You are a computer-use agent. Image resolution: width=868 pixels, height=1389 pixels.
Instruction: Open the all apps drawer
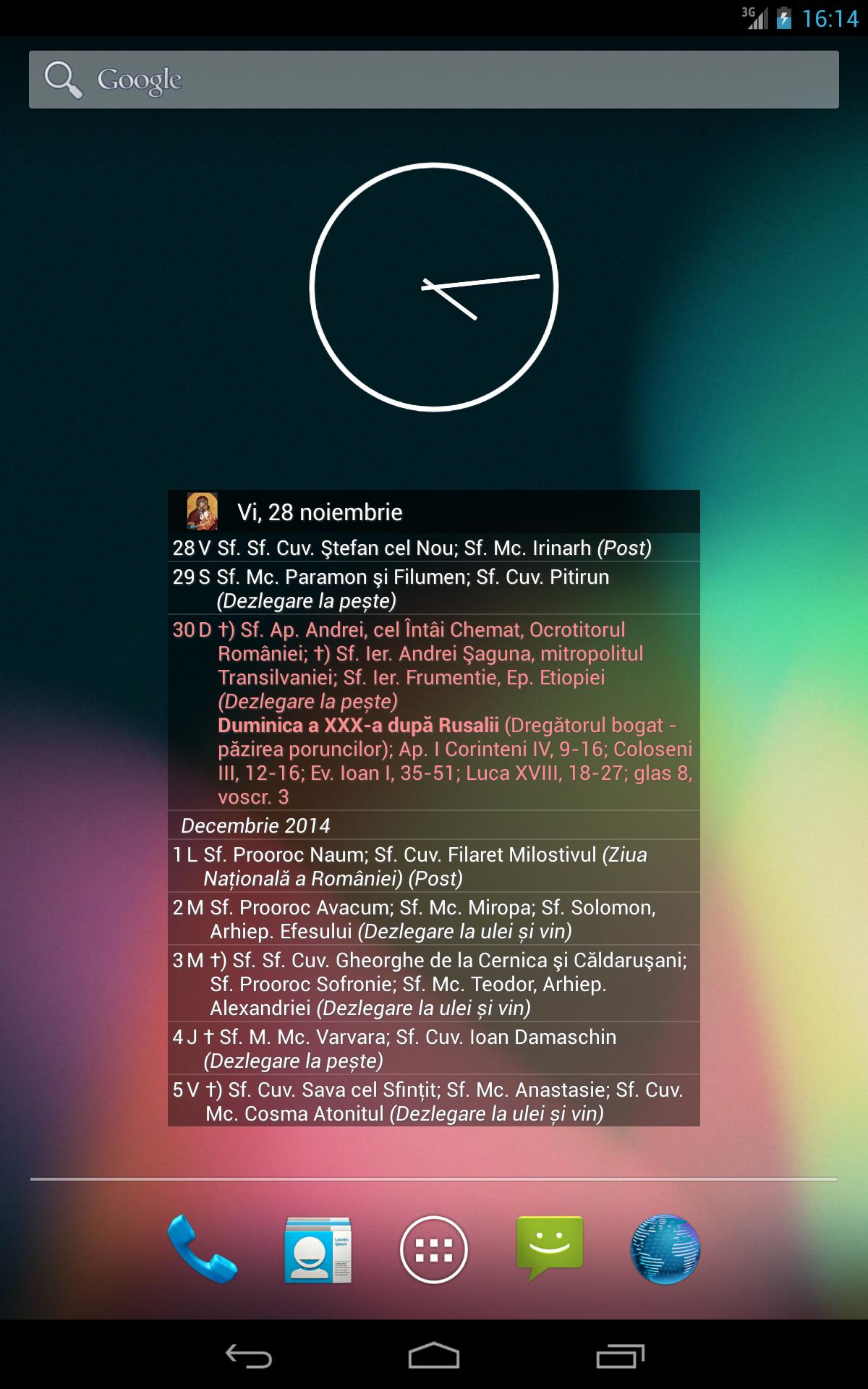tap(434, 1249)
